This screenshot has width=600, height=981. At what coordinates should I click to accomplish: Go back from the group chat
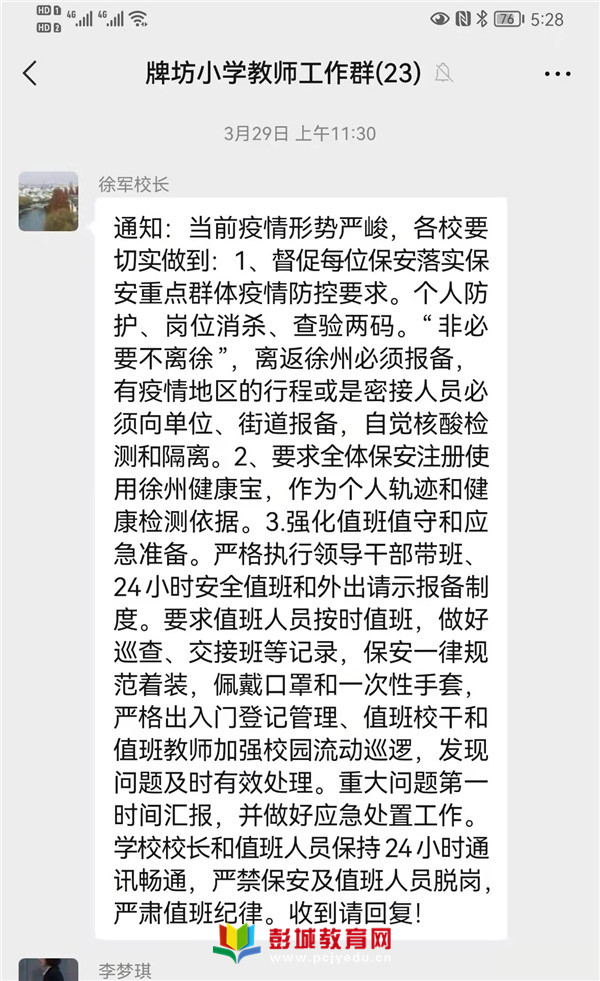30,73
